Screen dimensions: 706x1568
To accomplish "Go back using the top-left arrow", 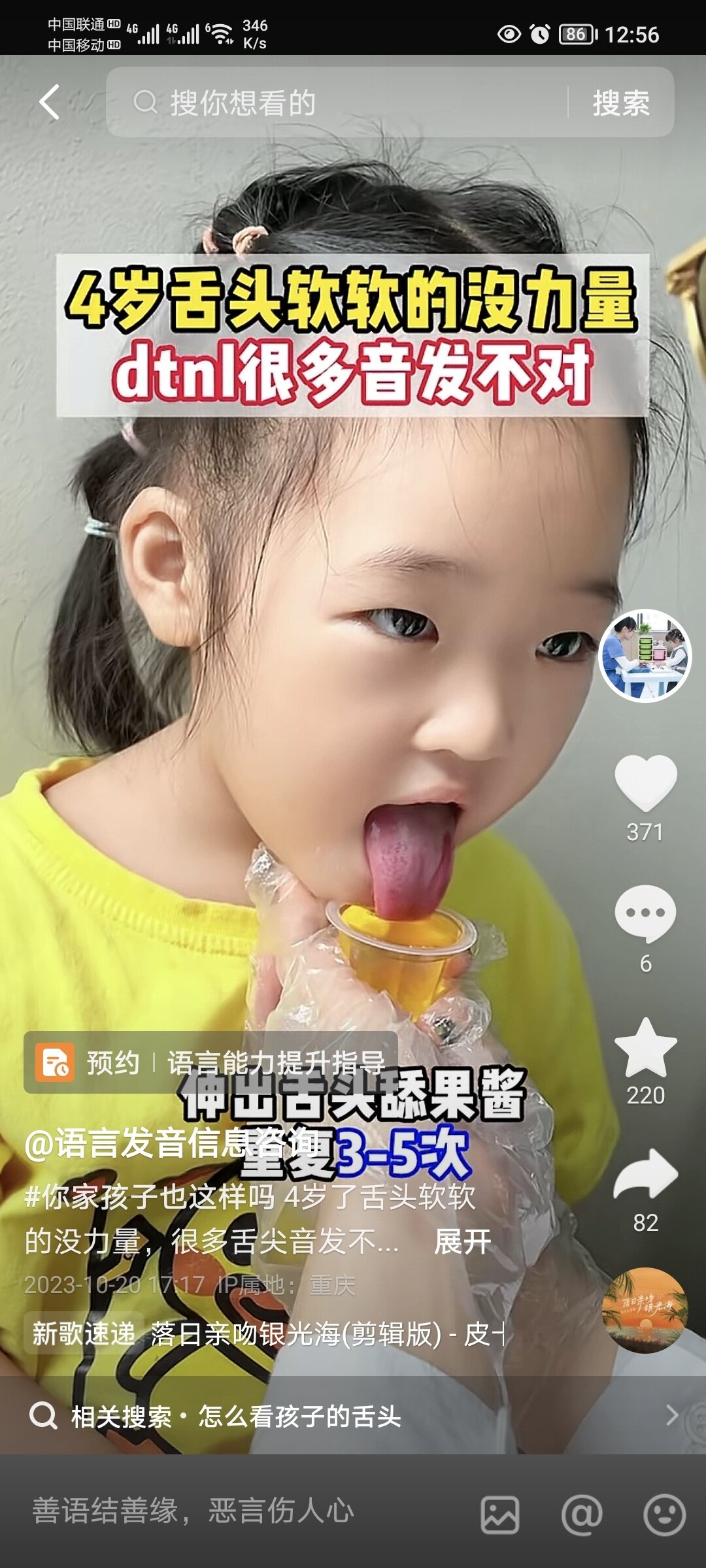I will tap(50, 103).
